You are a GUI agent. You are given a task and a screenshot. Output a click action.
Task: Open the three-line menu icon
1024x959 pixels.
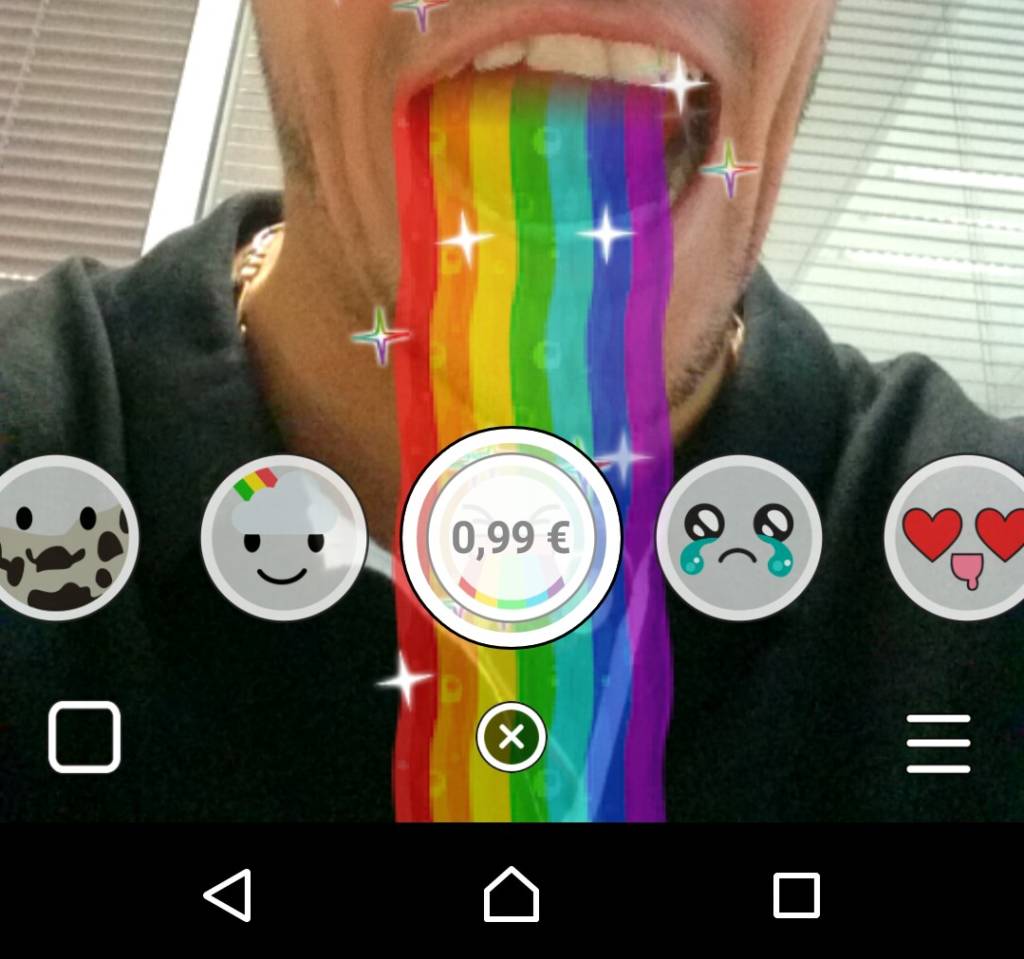coord(938,743)
